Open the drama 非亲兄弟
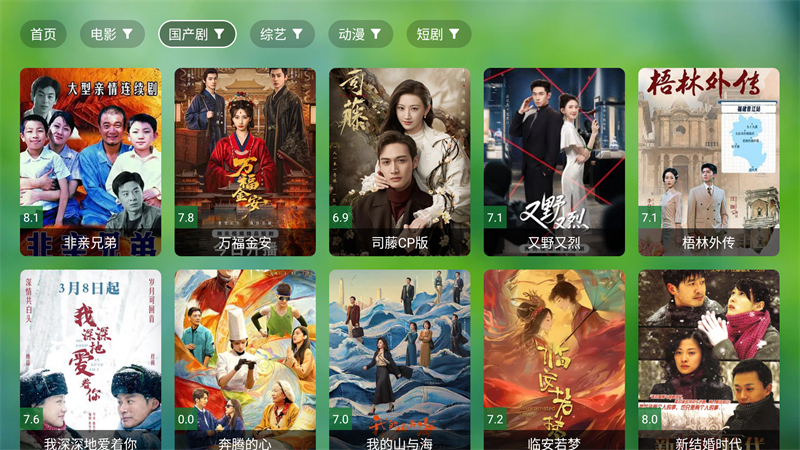800x450 pixels. point(90,160)
